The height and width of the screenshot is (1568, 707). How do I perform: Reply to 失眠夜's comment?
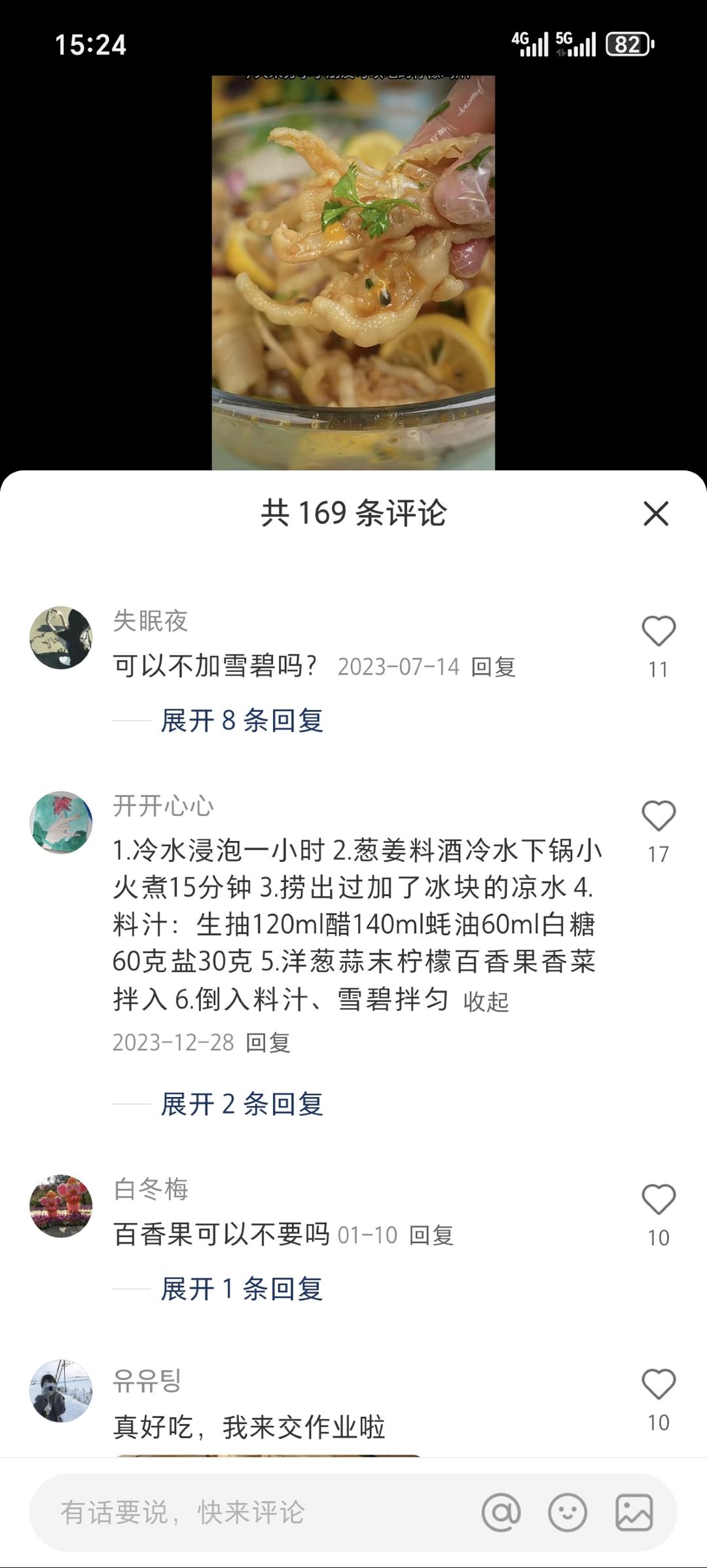tap(494, 667)
